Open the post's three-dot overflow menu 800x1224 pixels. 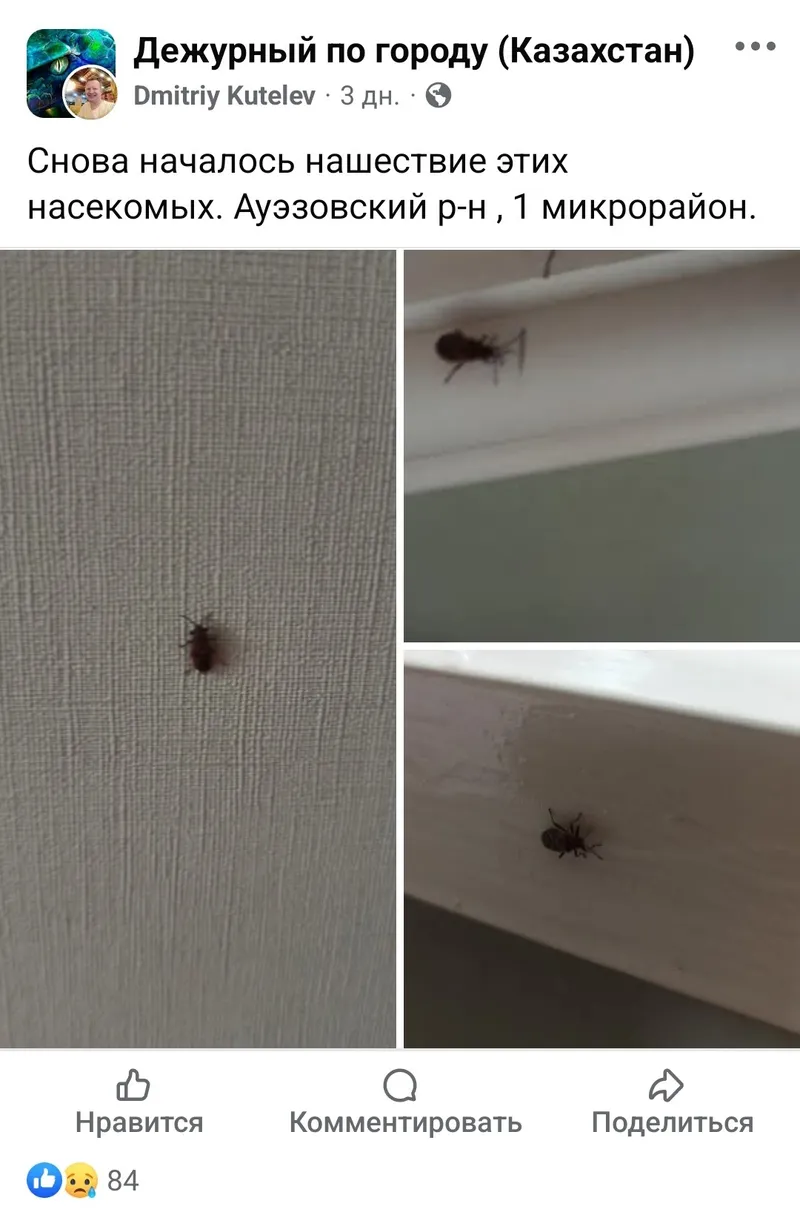755,47
